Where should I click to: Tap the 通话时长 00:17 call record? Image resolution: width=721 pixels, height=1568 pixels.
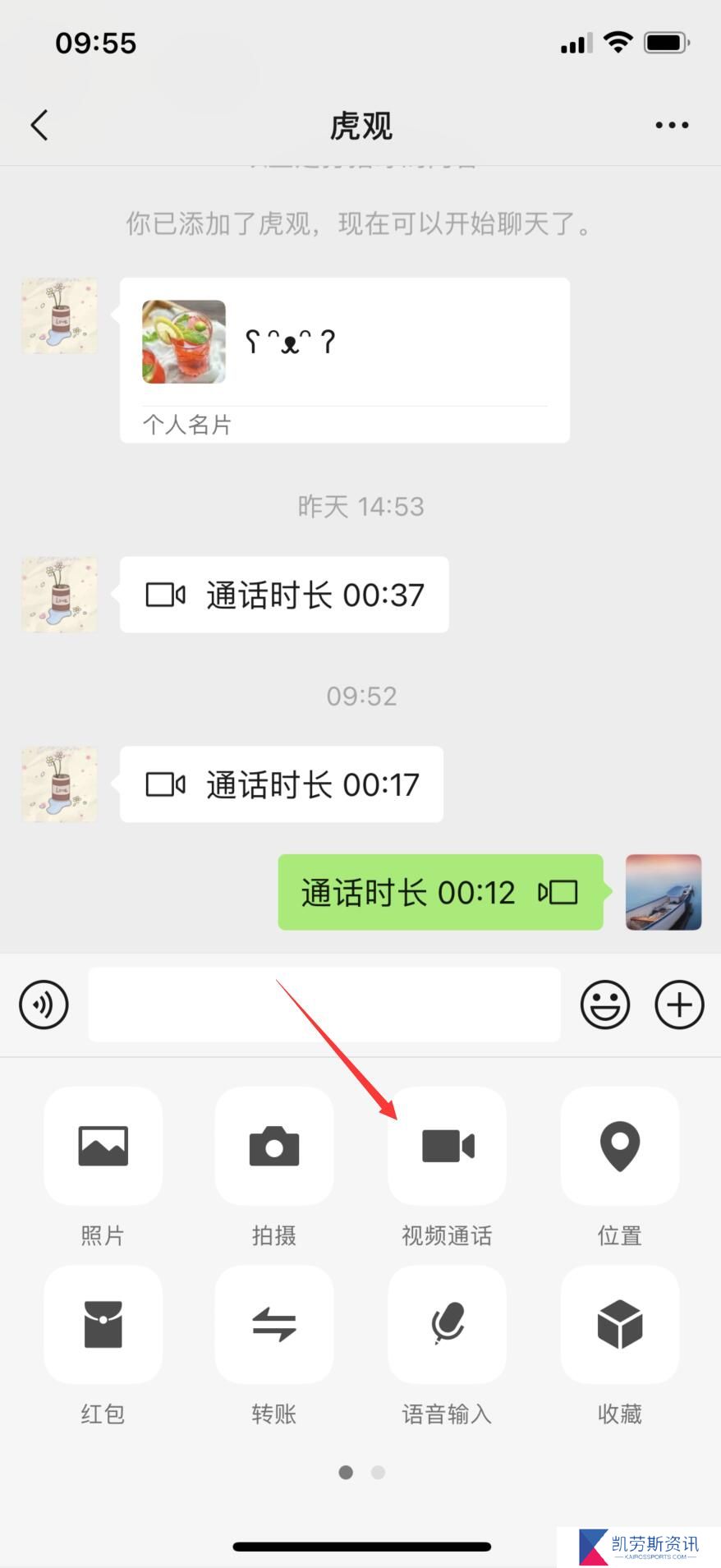(x=282, y=784)
